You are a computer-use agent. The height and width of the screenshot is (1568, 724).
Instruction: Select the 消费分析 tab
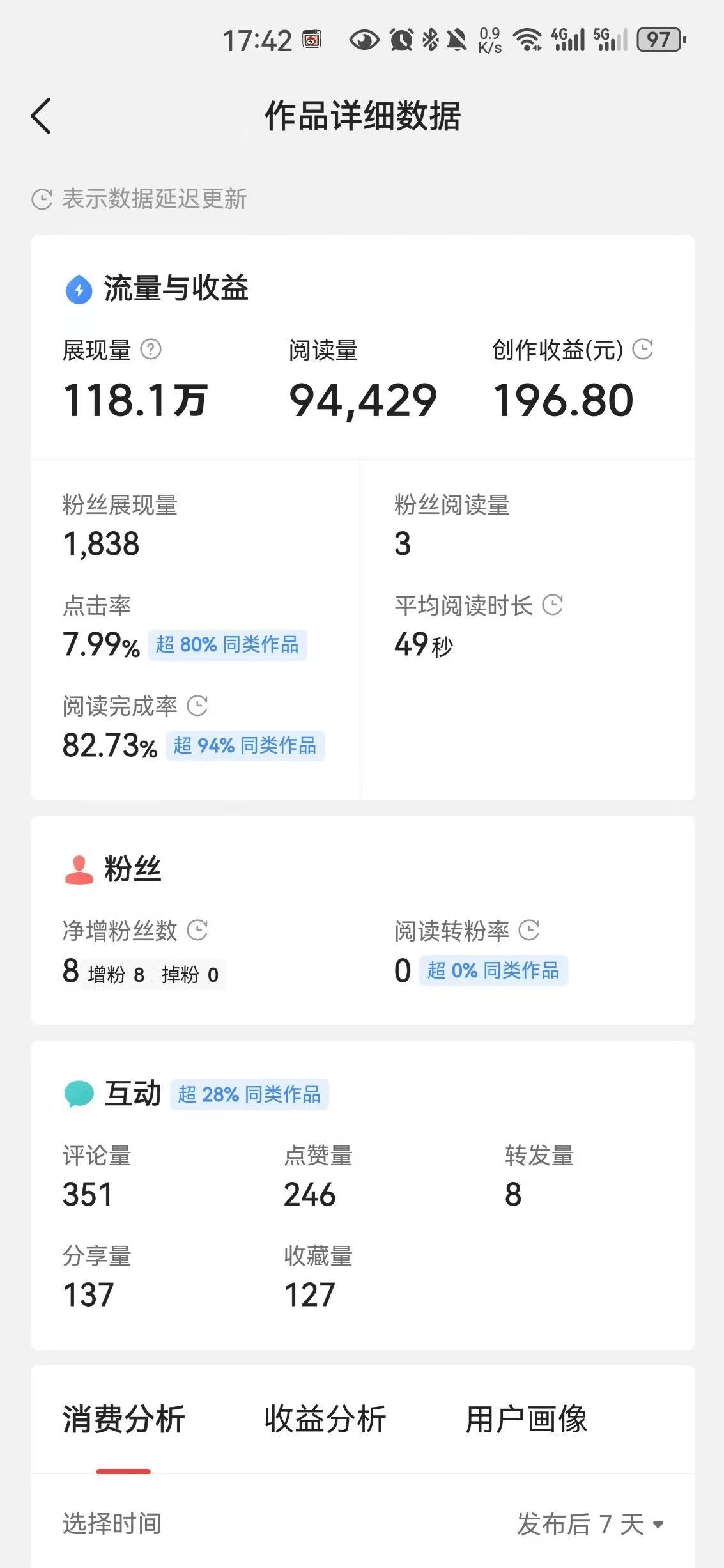tap(123, 1419)
